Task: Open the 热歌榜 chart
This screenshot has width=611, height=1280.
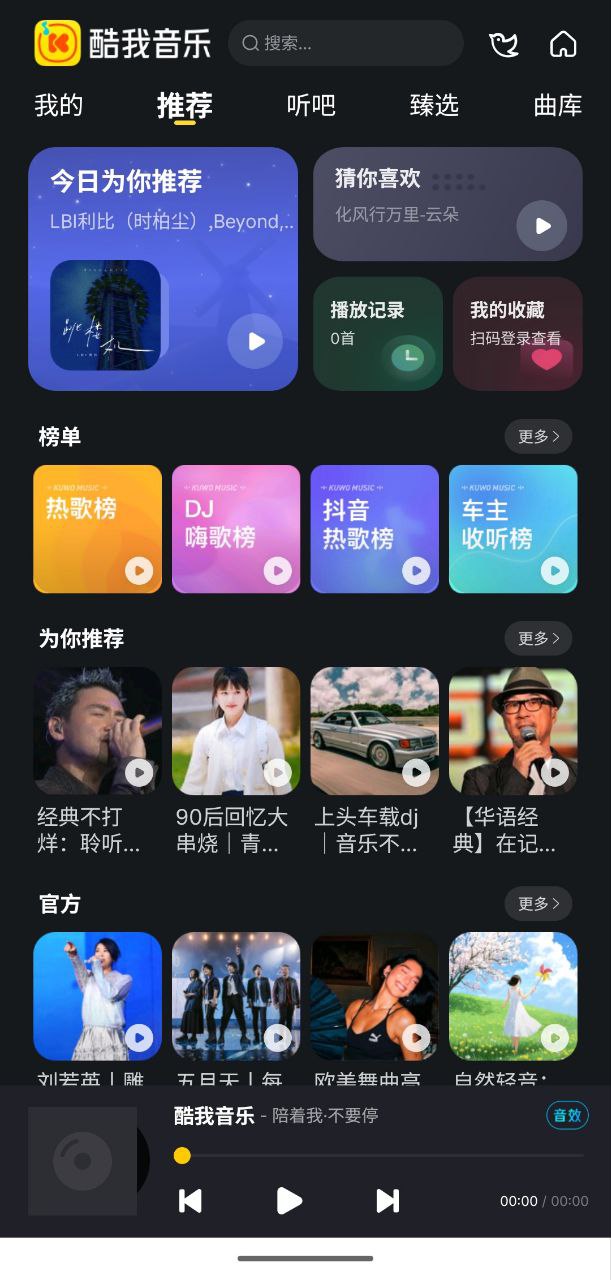Action: tap(97, 529)
